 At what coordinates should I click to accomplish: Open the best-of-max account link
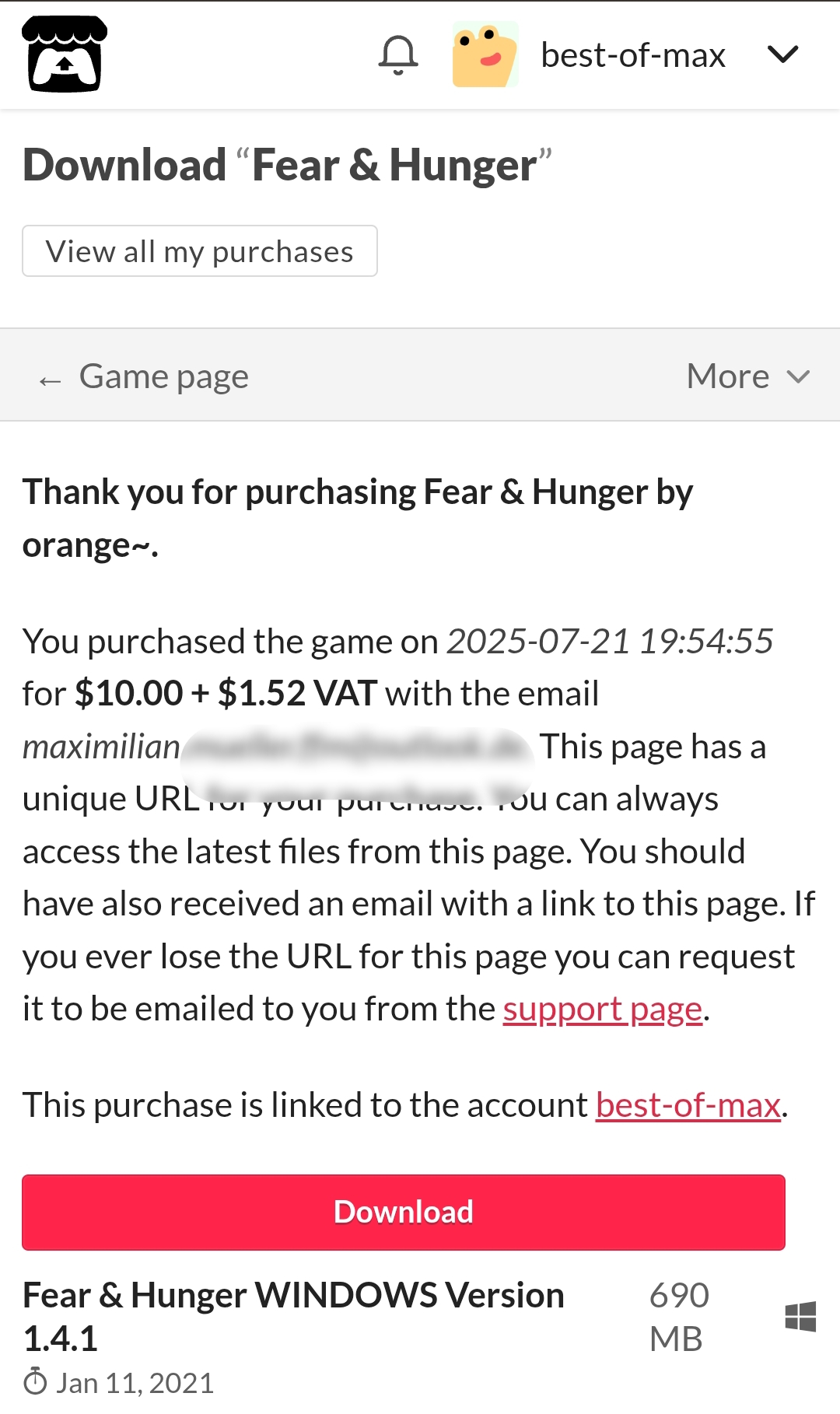(x=688, y=1105)
